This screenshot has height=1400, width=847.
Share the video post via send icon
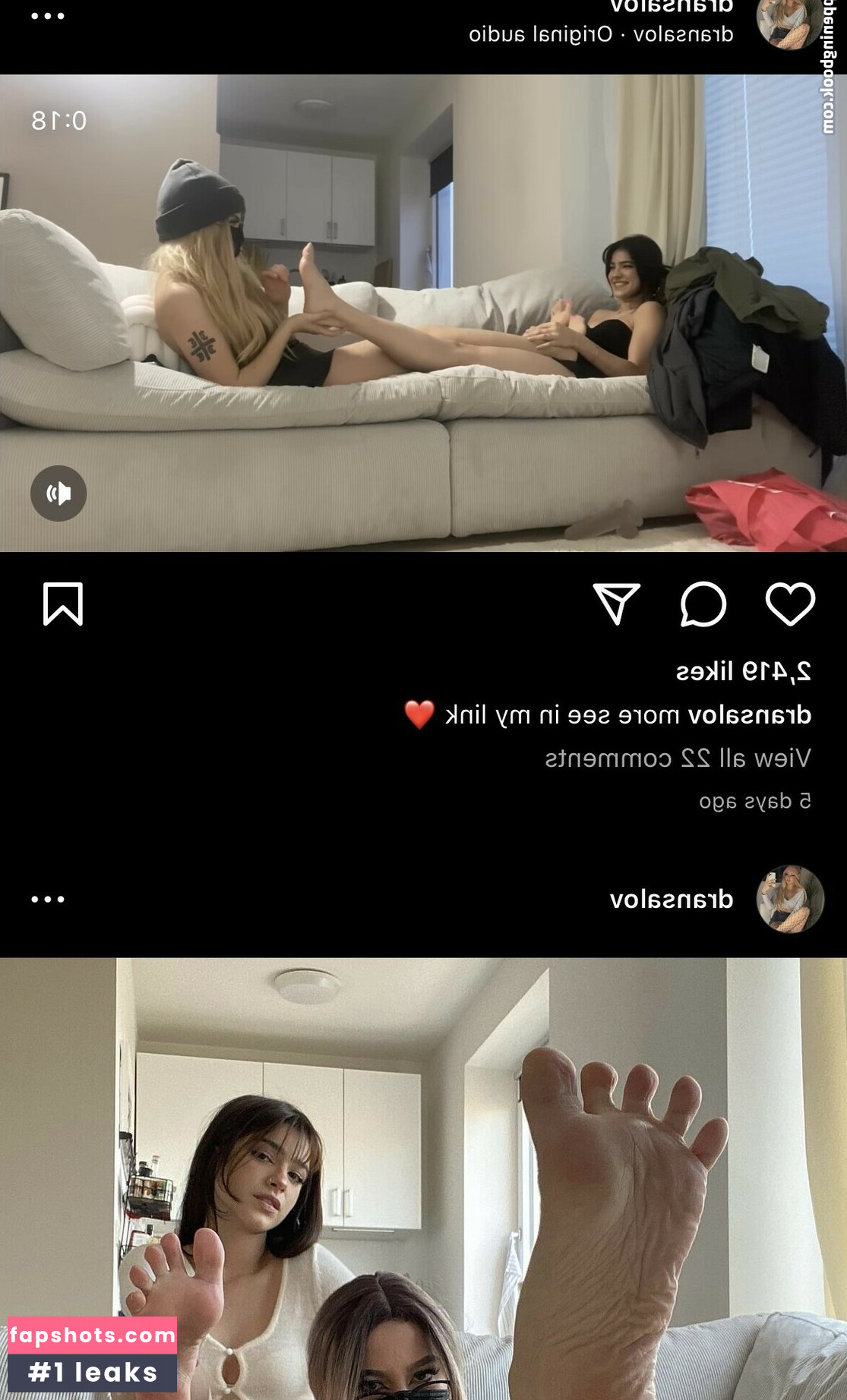pos(616,604)
